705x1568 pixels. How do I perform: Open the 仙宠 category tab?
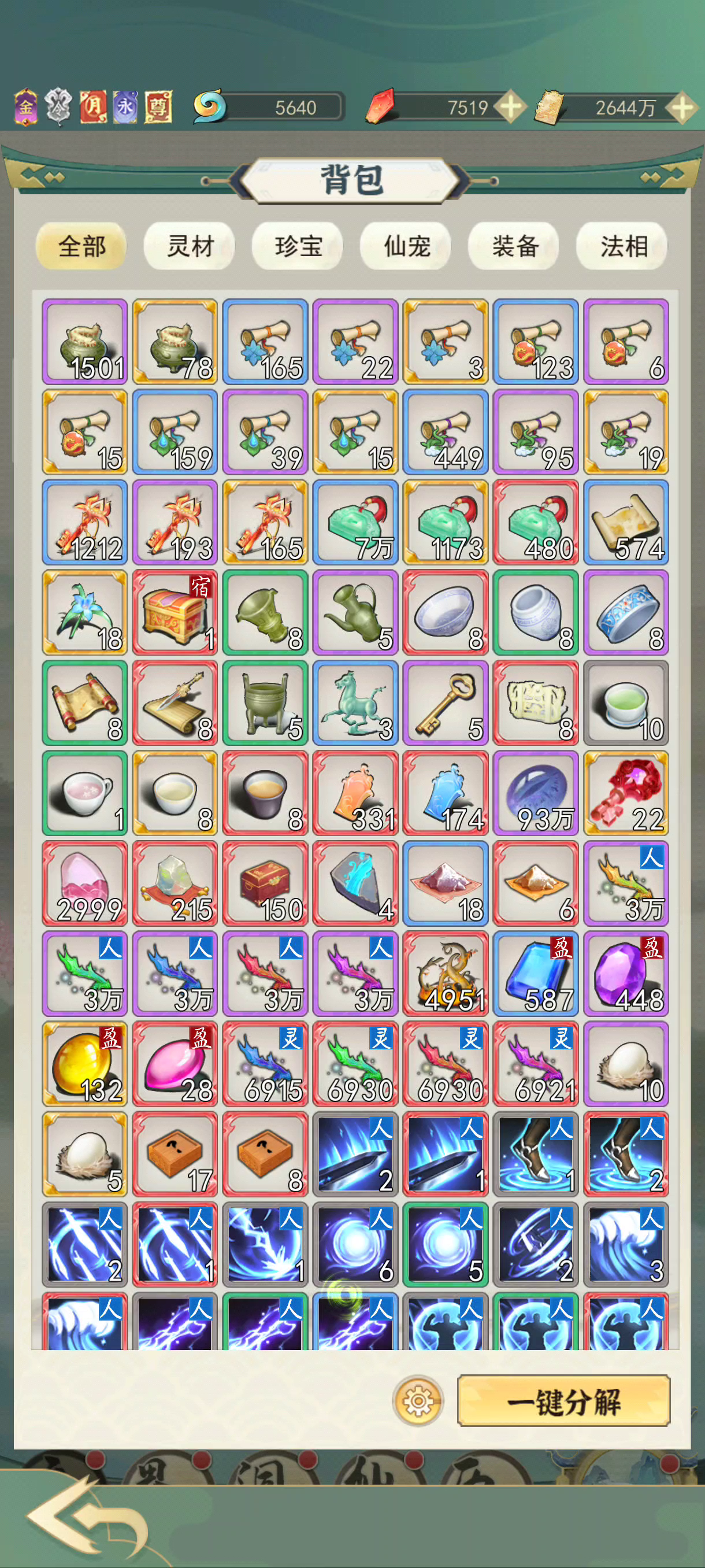pyautogui.click(x=406, y=246)
